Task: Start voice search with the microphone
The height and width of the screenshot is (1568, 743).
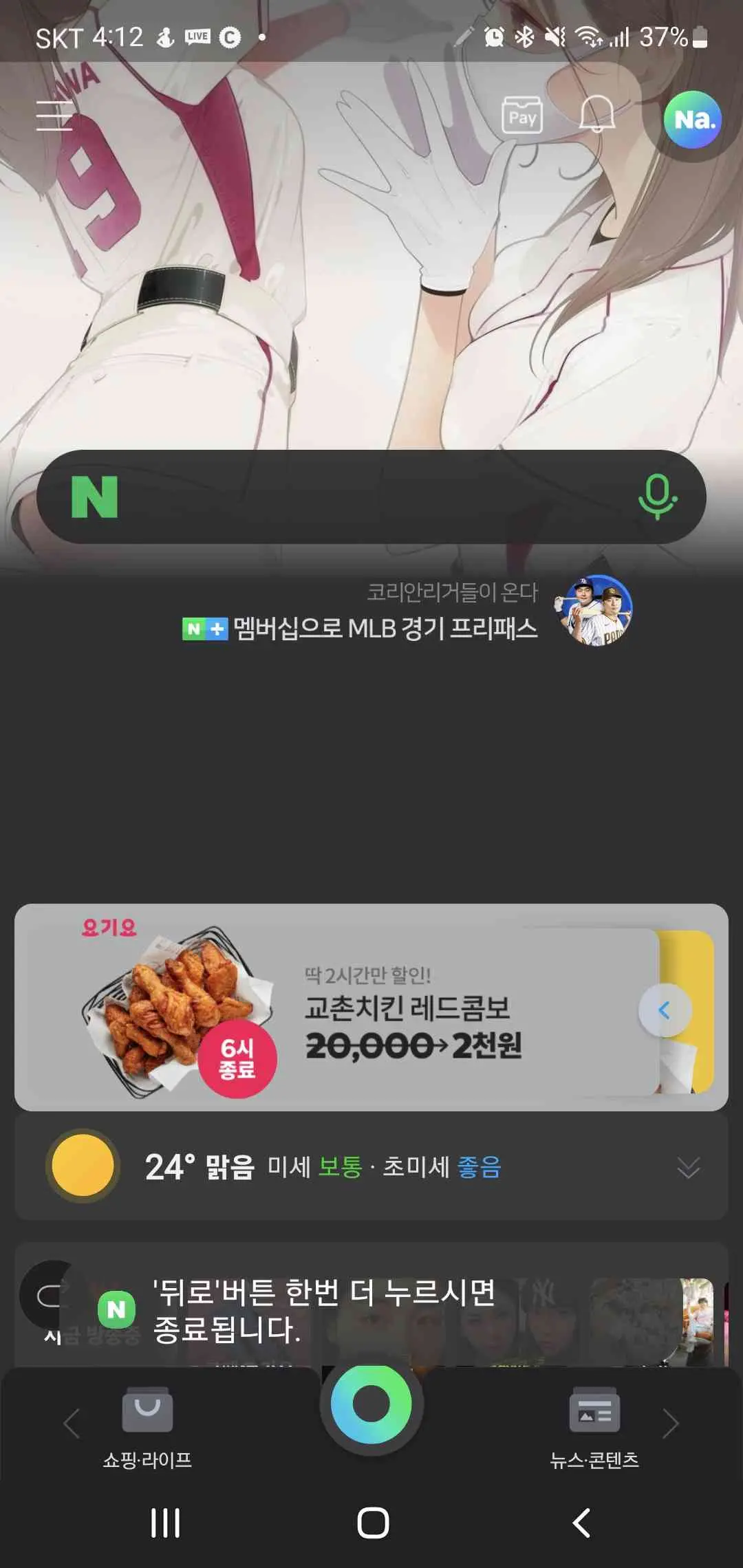Action: [x=657, y=497]
